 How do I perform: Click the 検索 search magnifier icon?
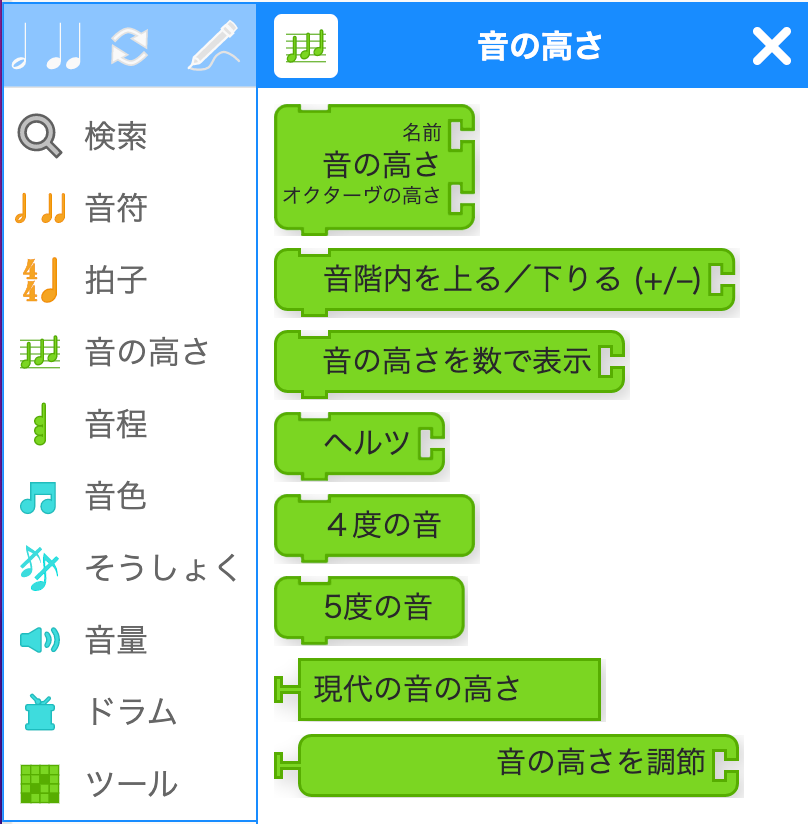pos(40,137)
